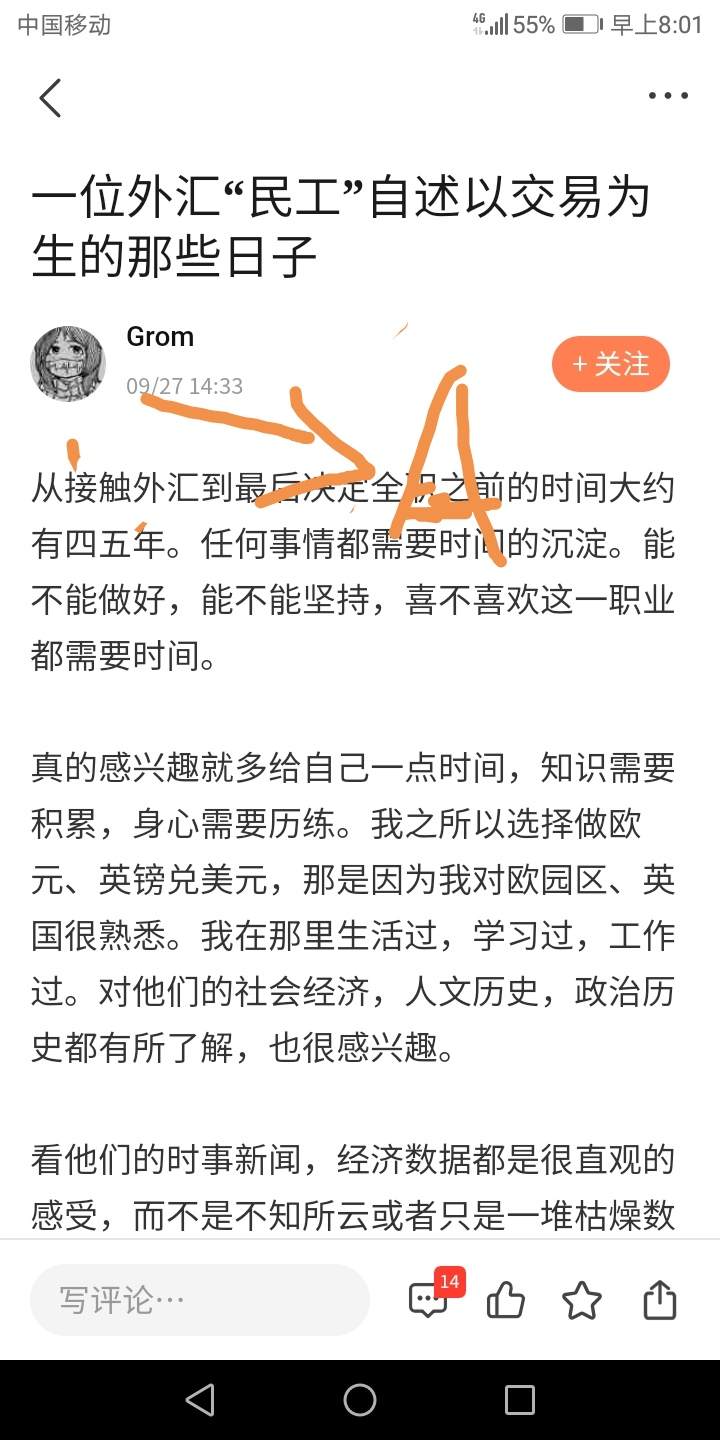
Task: Like this article with thumbs-up
Action: tap(506, 1301)
